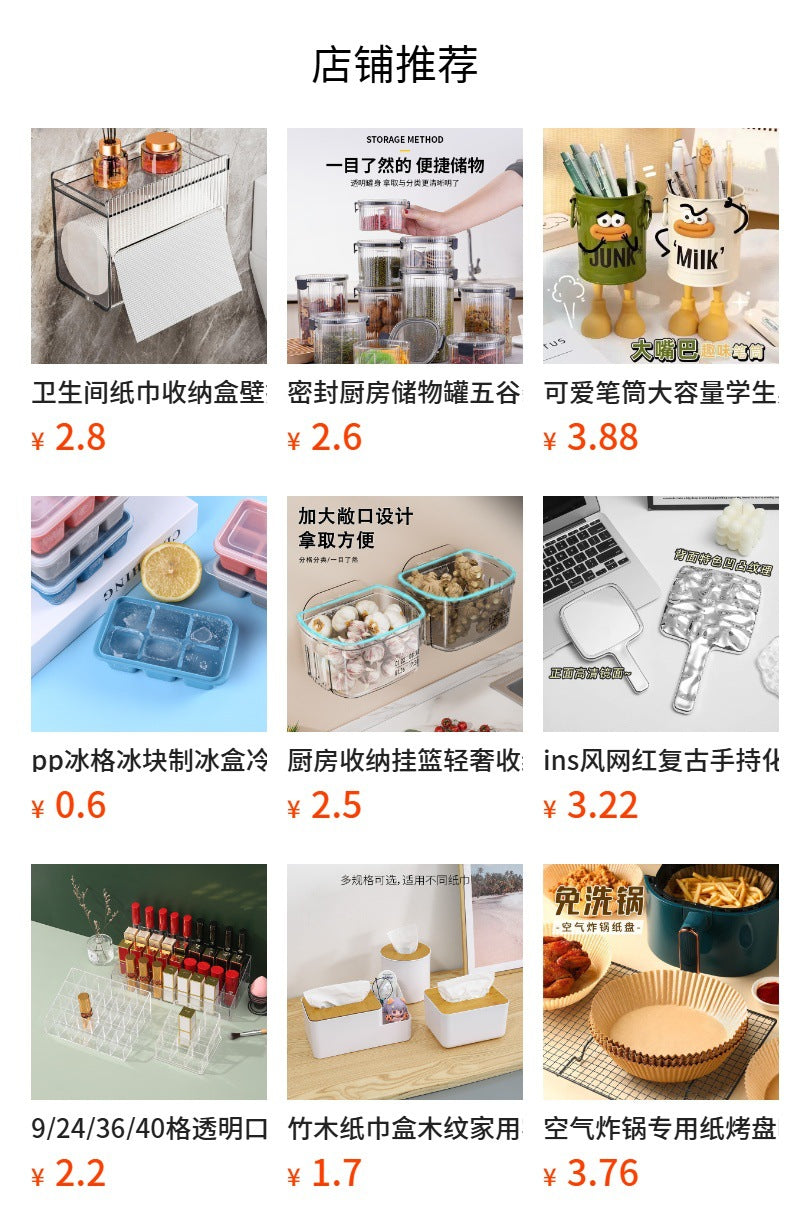Open the pp冰格冰块制冰盒 ice tray listing
790x1232 pixels.
coord(148,614)
